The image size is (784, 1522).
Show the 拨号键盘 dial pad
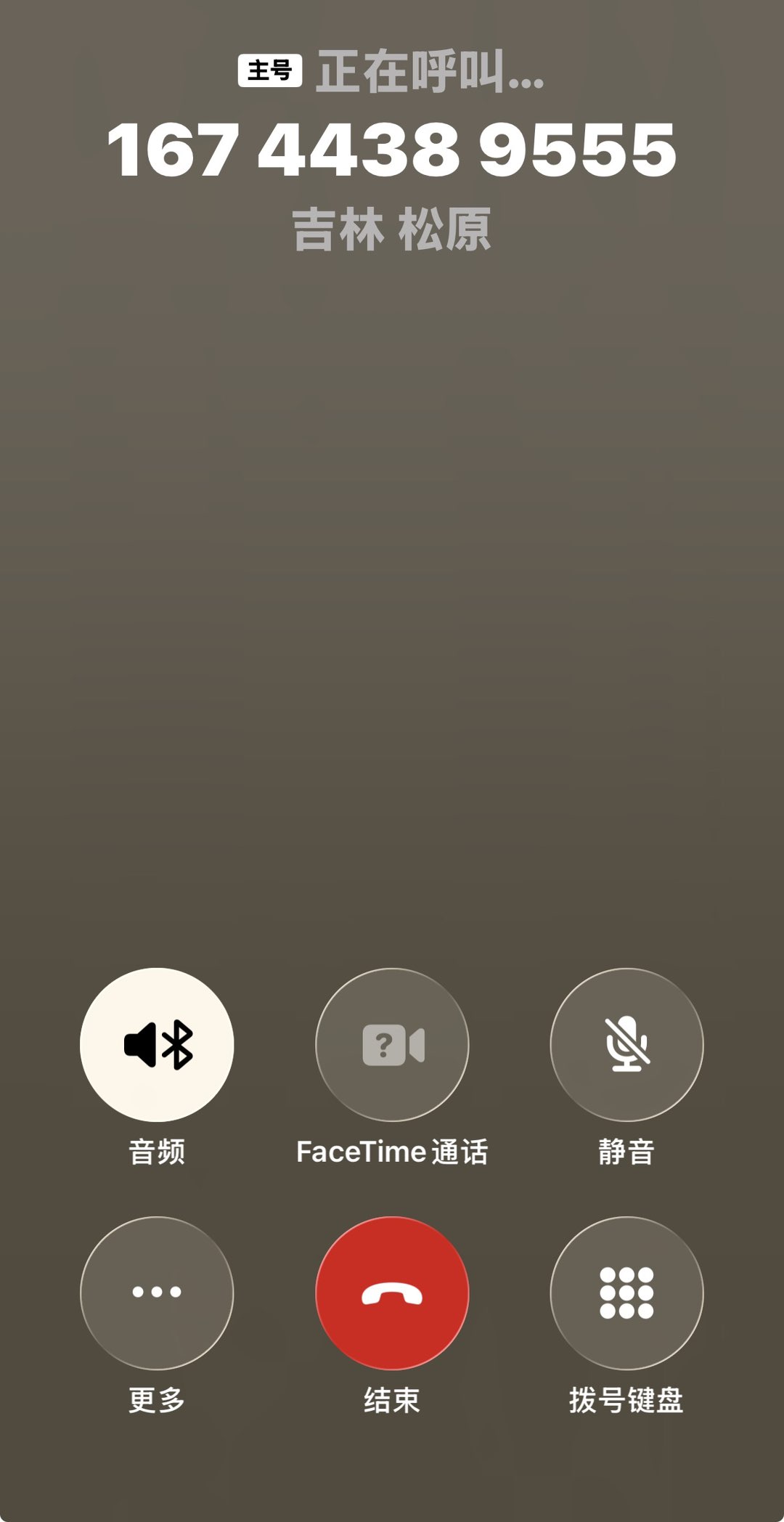tap(626, 1293)
